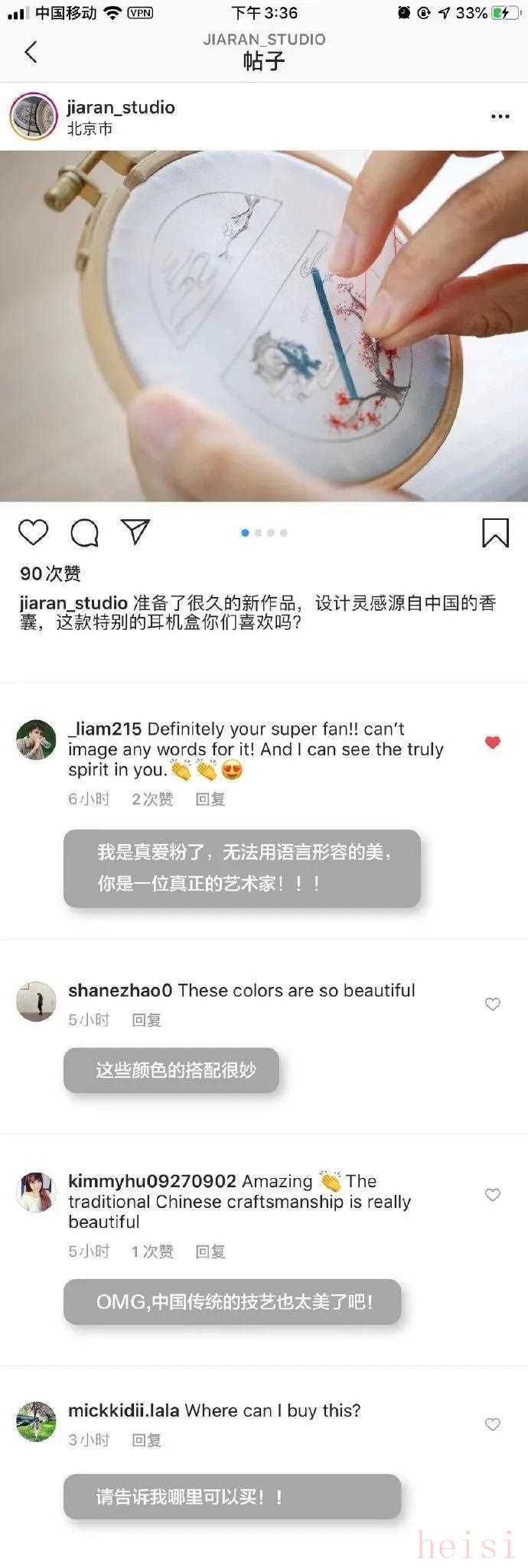Go back from the JIARAN_STUDIO posts page
The width and height of the screenshot is (528, 1568).
coord(31,52)
